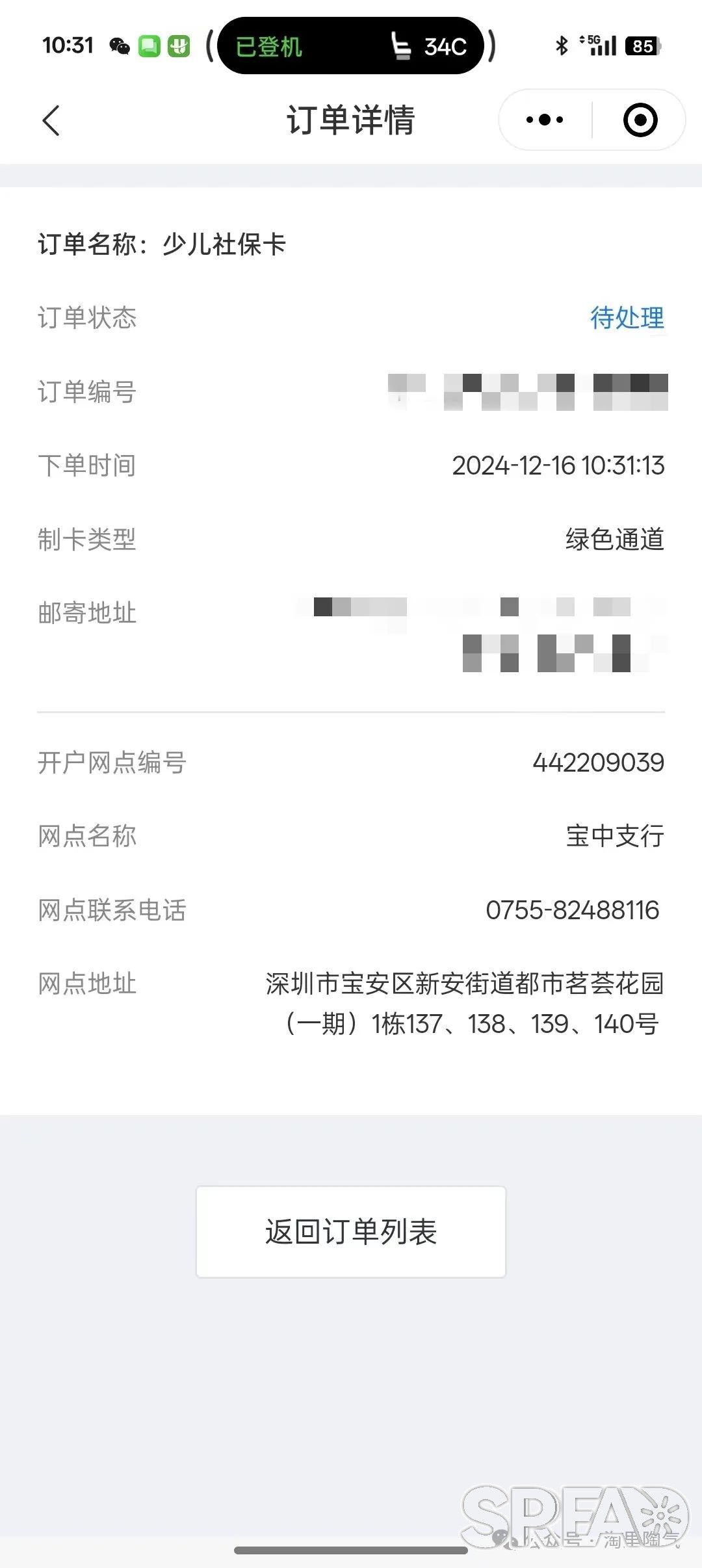Open the 已登机 34C boarding live activity
Screen dimensions: 702x1568
pyautogui.click(x=351, y=46)
